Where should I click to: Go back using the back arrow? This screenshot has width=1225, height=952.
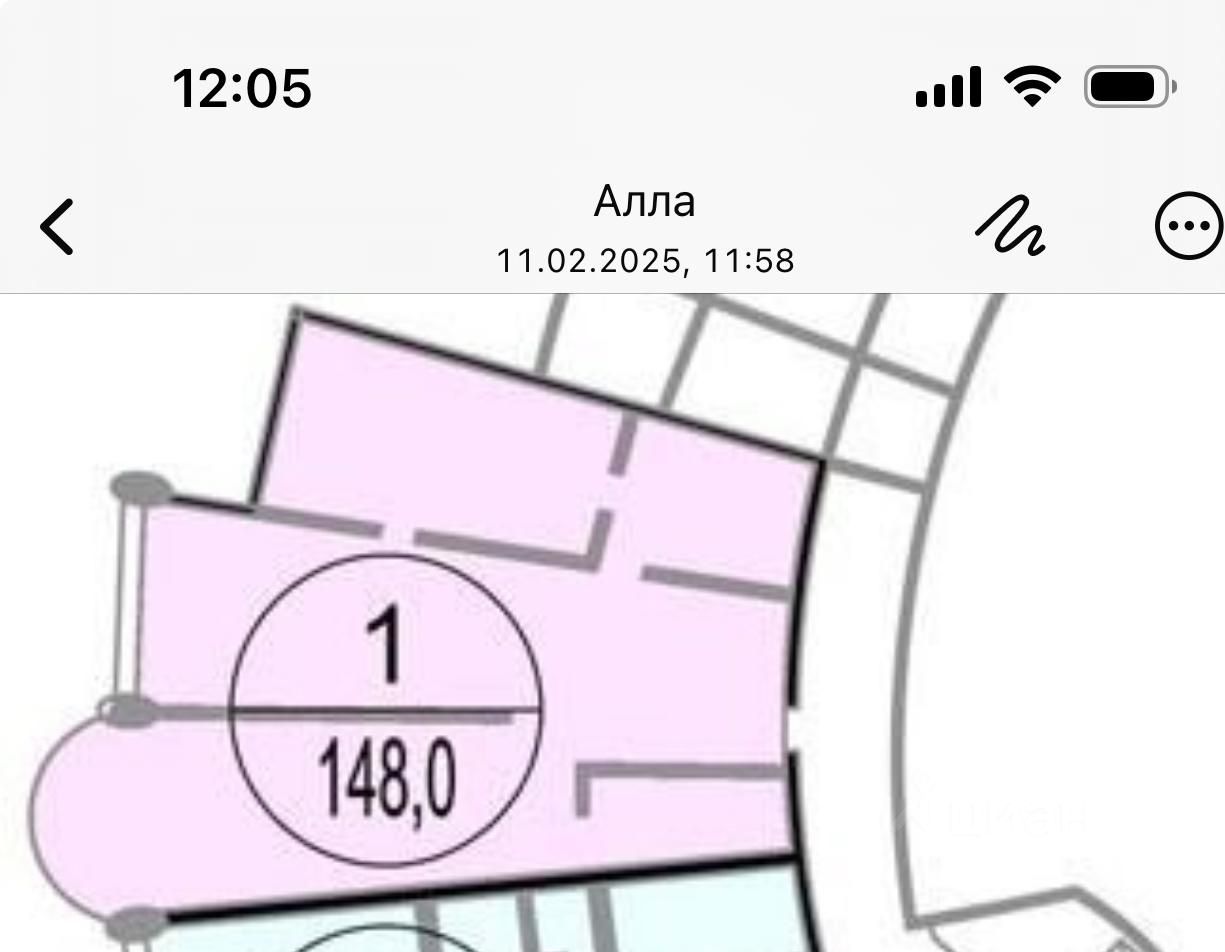pyautogui.click(x=57, y=227)
